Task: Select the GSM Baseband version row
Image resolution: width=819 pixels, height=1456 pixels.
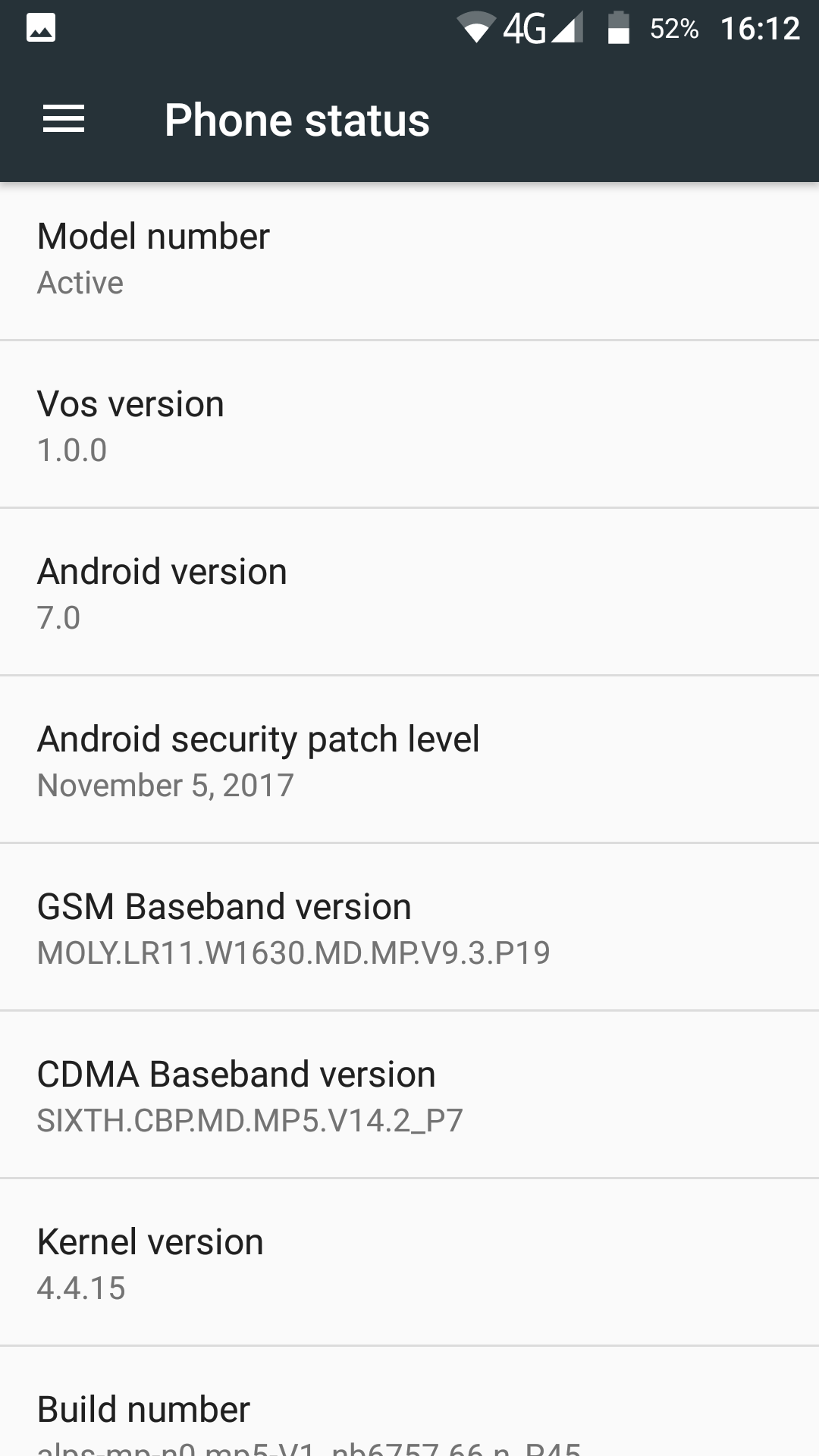Action: (x=409, y=927)
